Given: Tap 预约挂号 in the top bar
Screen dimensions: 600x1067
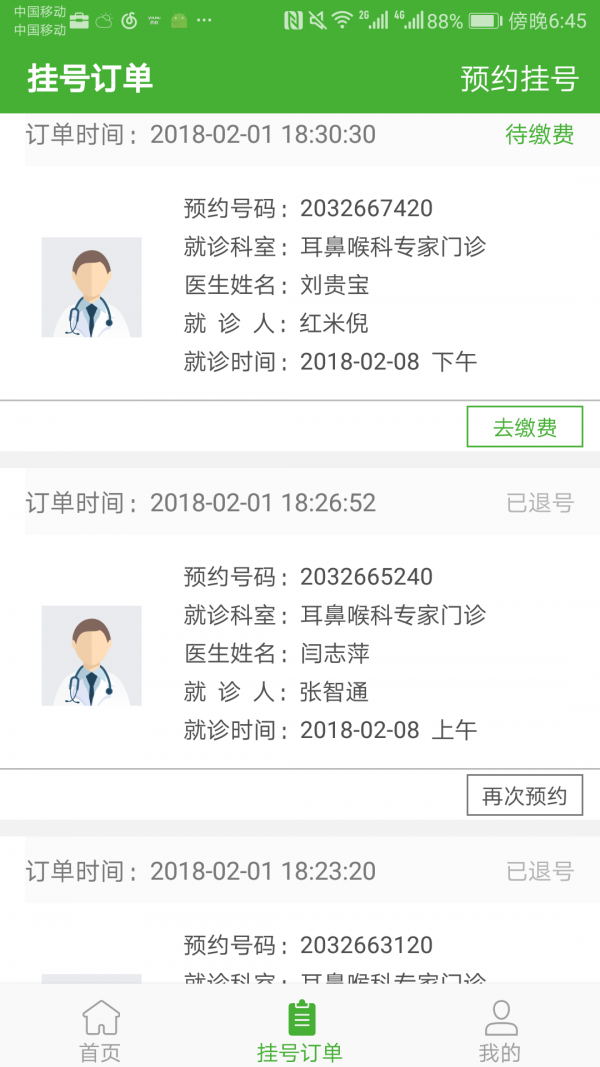Looking at the screenshot, I should pyautogui.click(x=519, y=79).
